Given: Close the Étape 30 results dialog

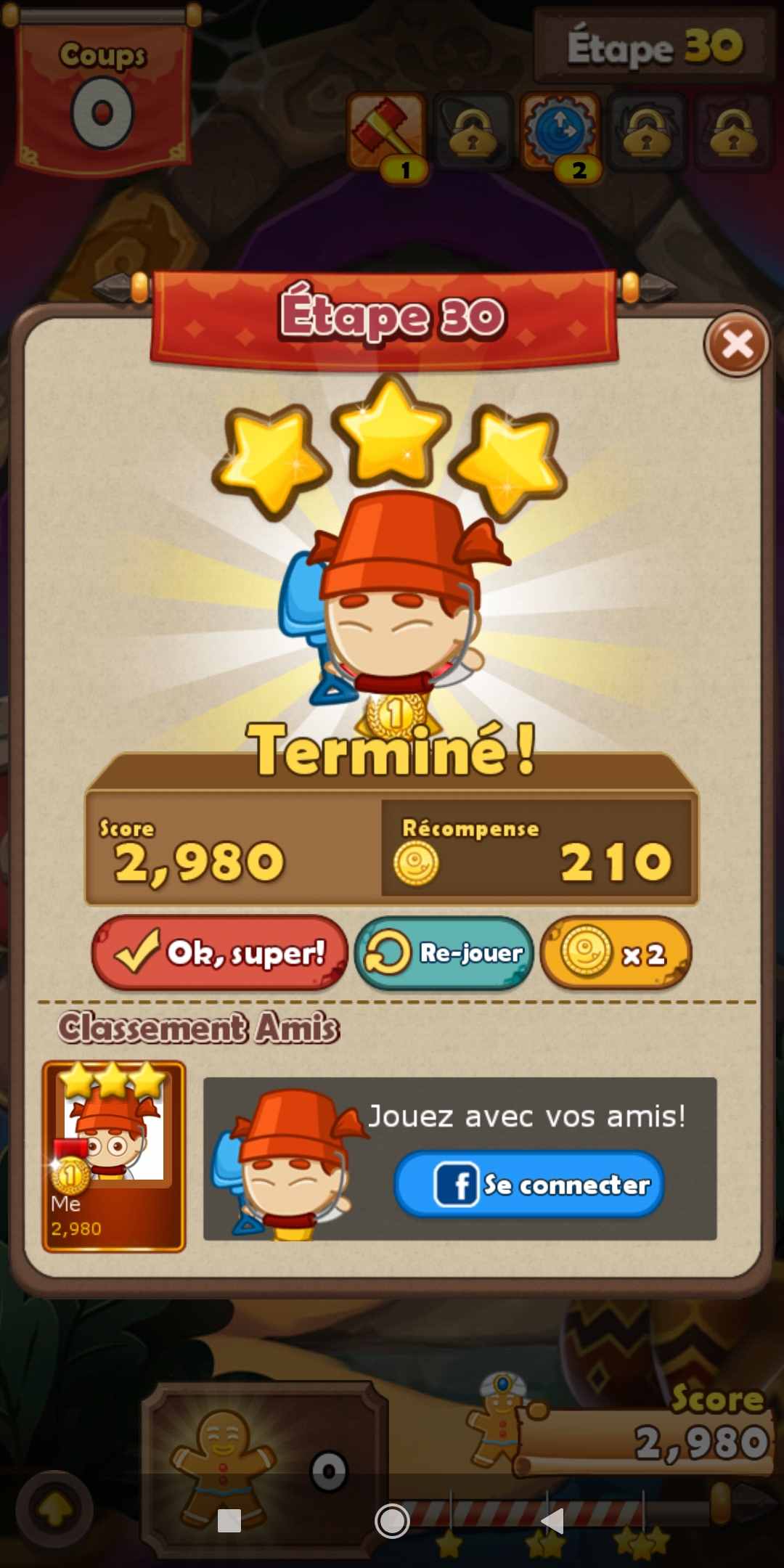Looking at the screenshot, I should click(737, 344).
